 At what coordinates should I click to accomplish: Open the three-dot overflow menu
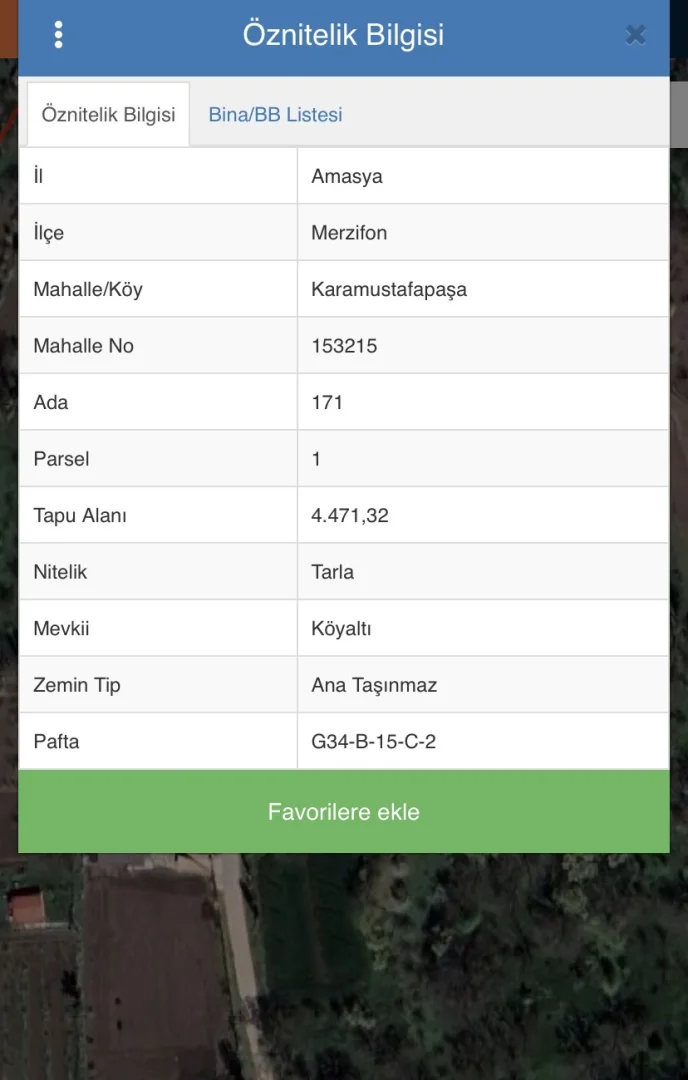58,35
